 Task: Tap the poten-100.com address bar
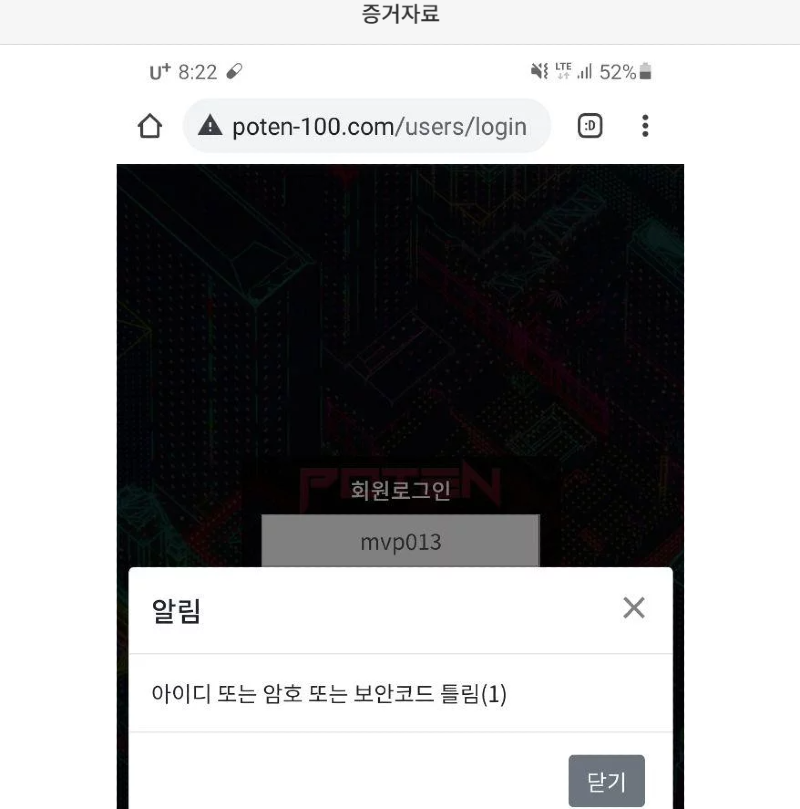click(x=367, y=126)
